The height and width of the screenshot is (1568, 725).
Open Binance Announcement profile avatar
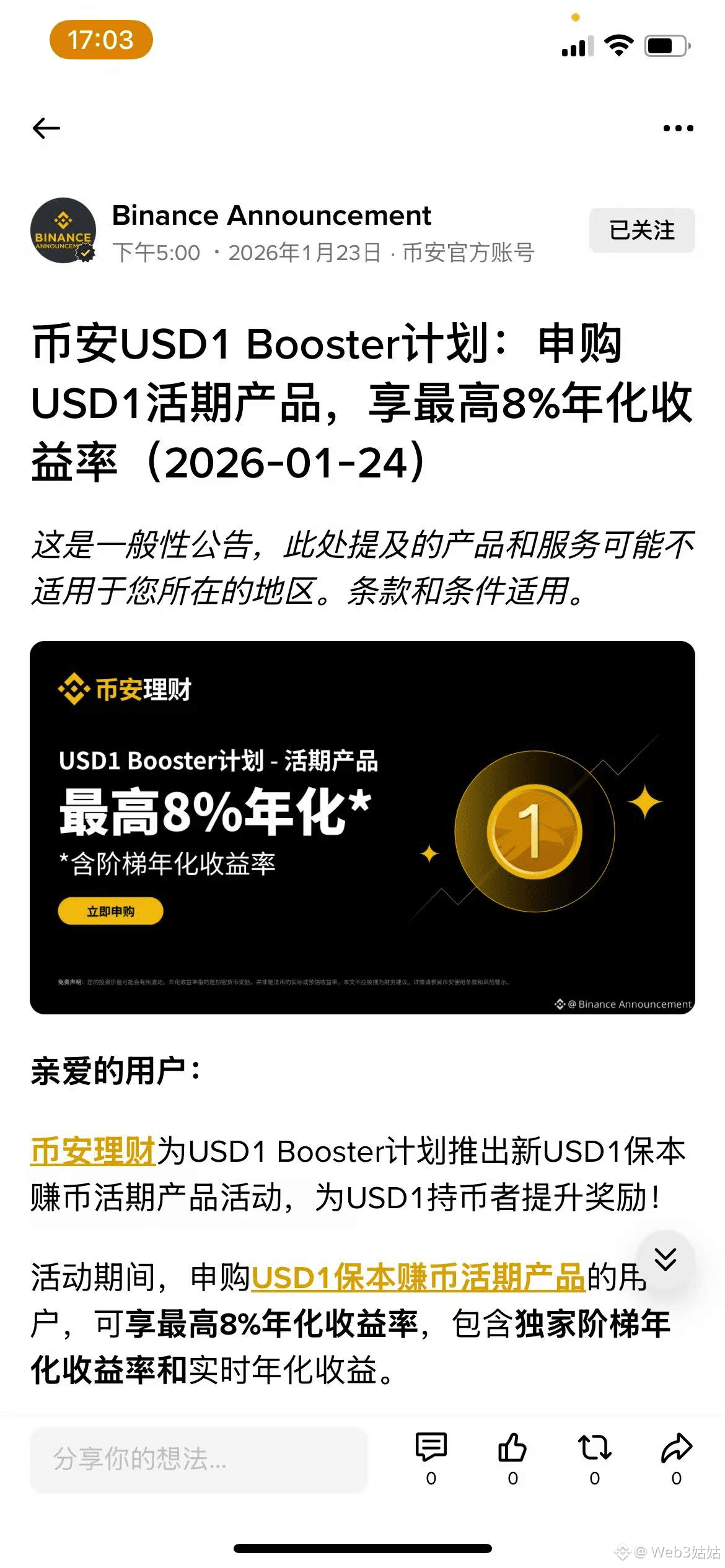(x=63, y=230)
